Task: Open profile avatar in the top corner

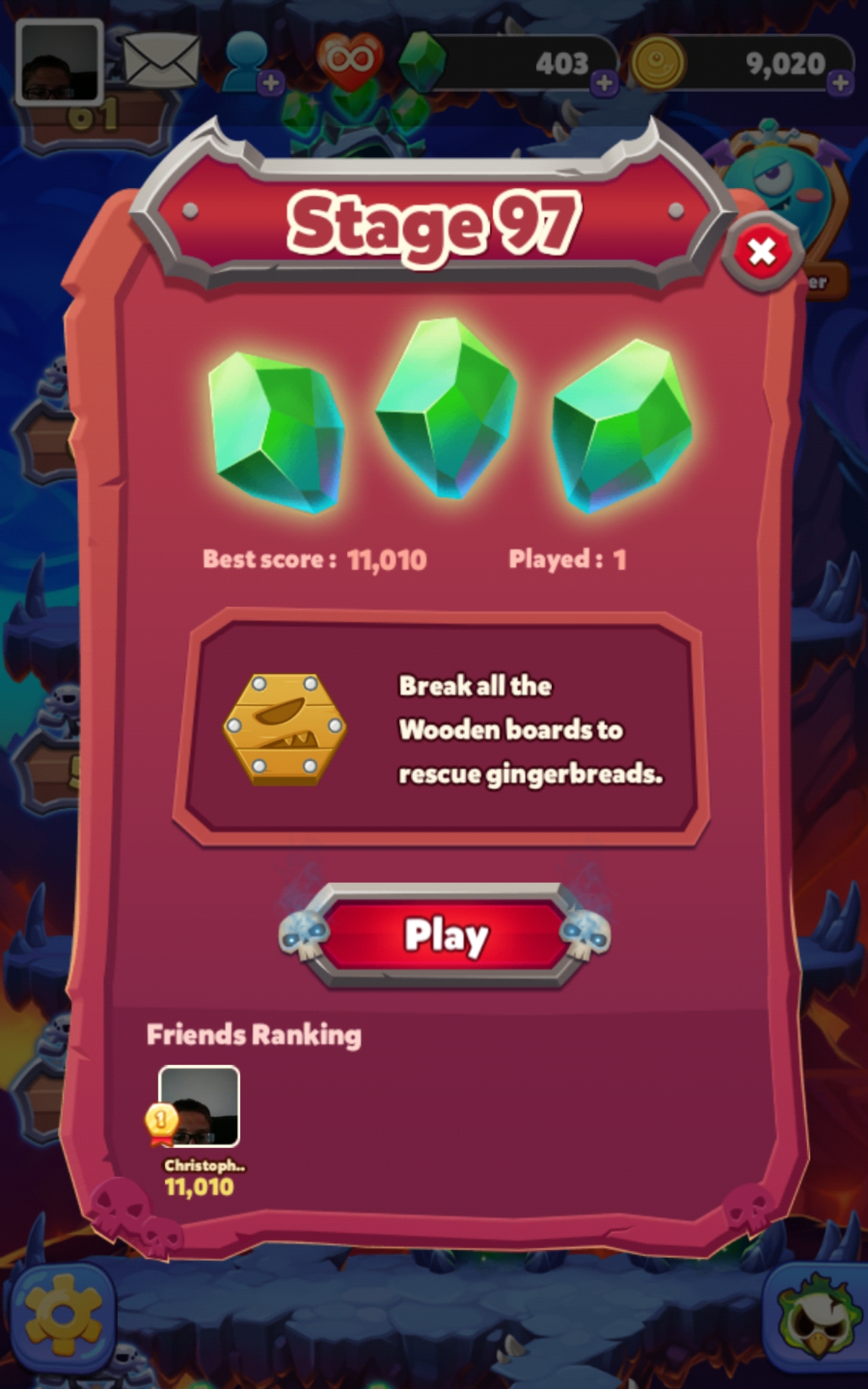Action: coord(59,61)
